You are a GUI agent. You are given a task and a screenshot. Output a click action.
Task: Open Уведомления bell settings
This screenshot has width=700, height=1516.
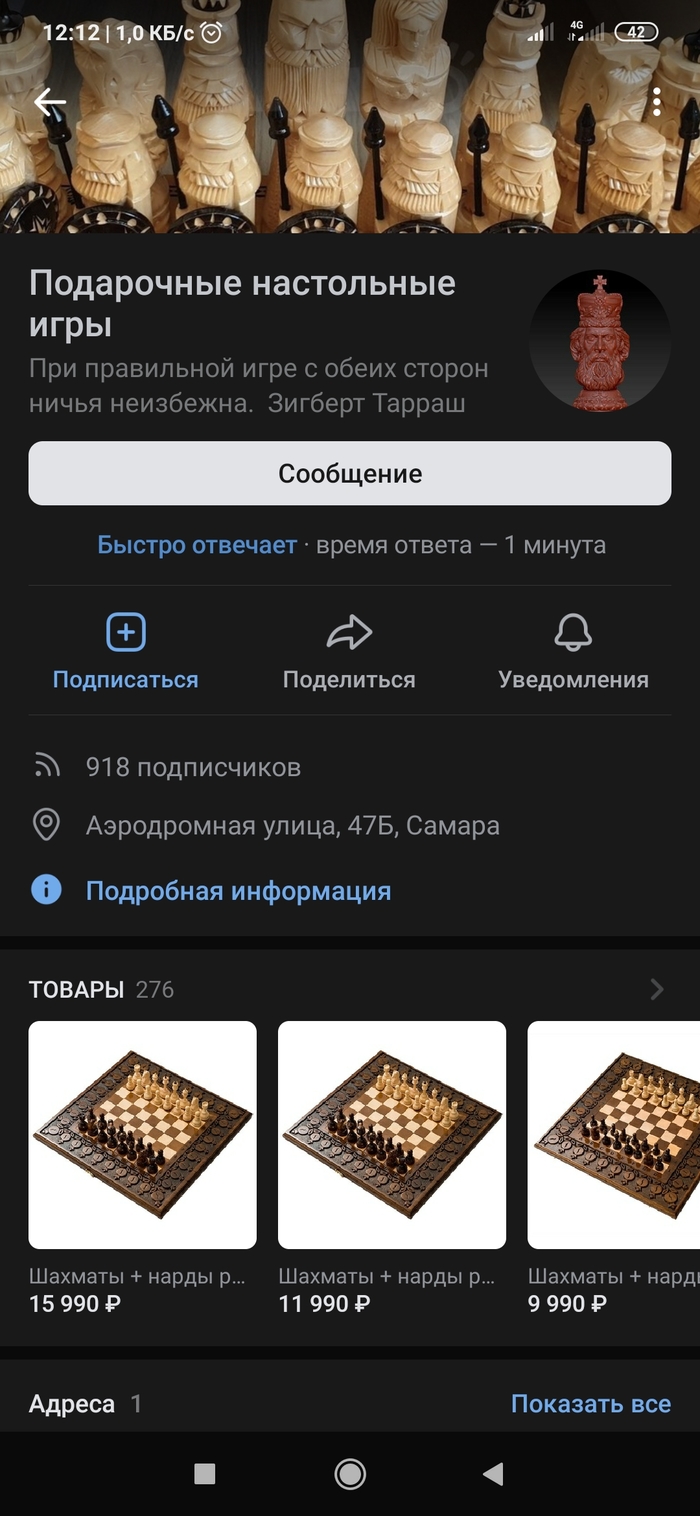573,652
